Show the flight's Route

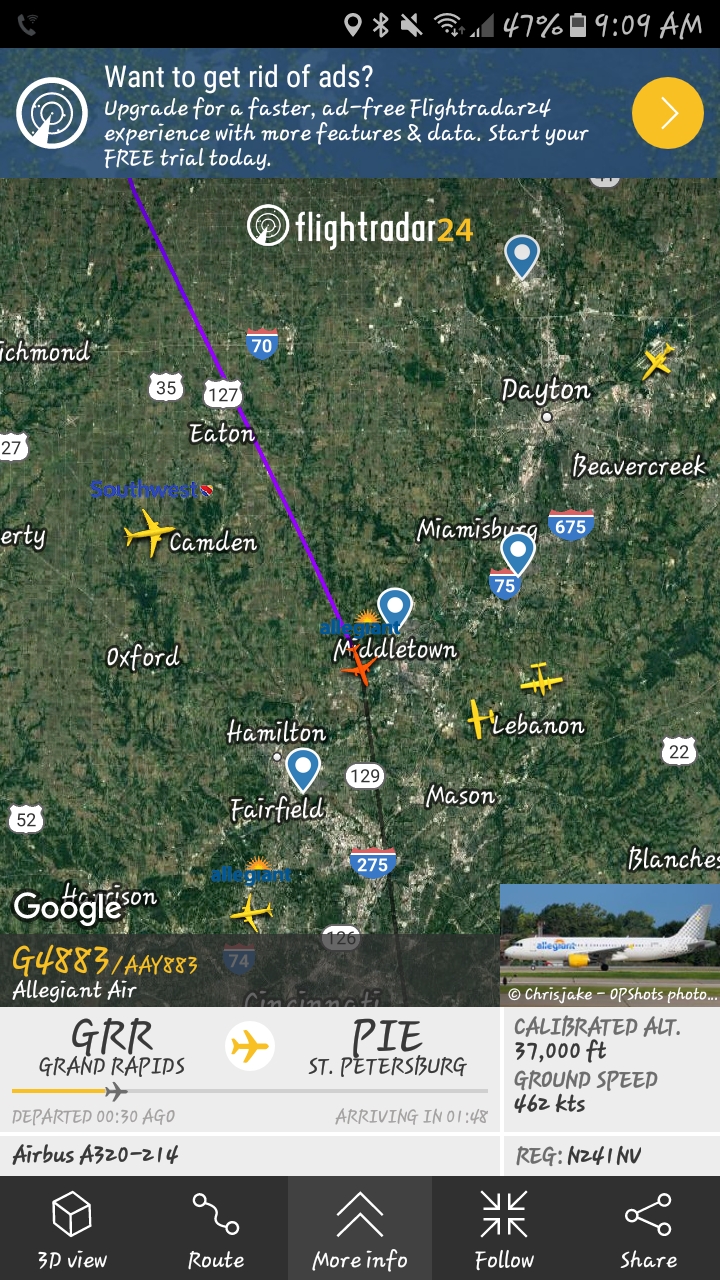216,1228
